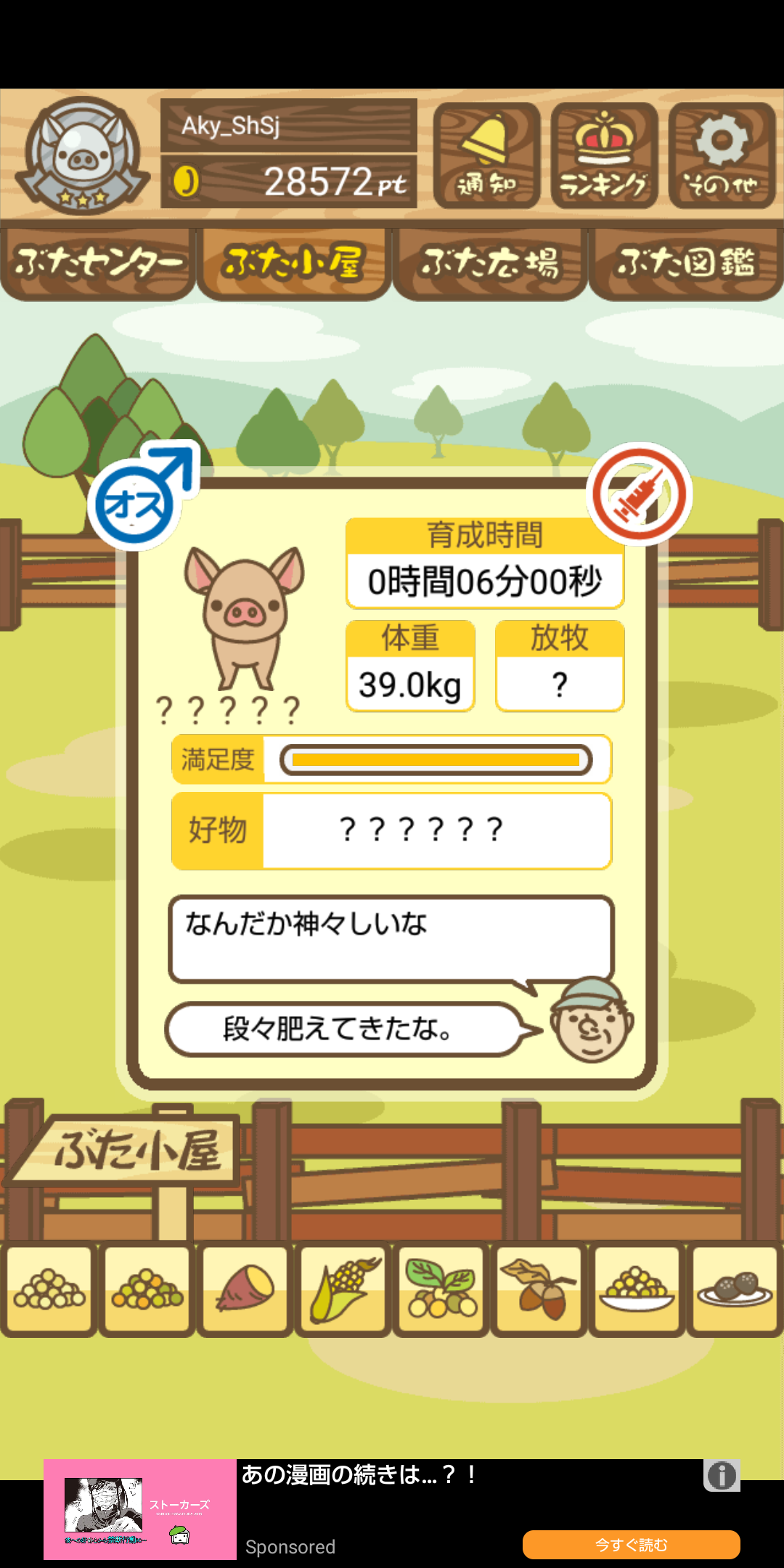
Task: Tap 今すぐ読む in the sponsored ad
Action: (x=631, y=1545)
